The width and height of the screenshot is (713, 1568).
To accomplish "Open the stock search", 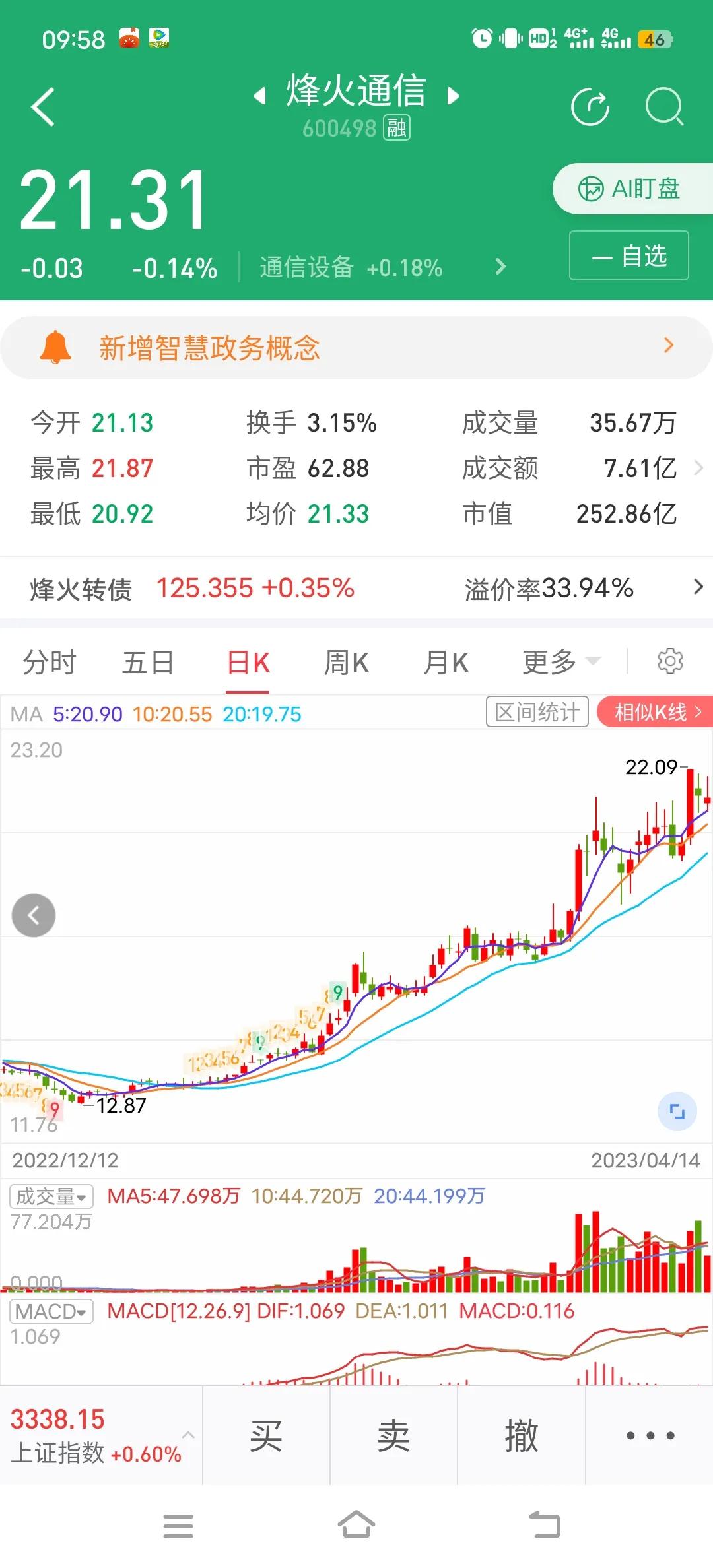I will click(x=665, y=107).
